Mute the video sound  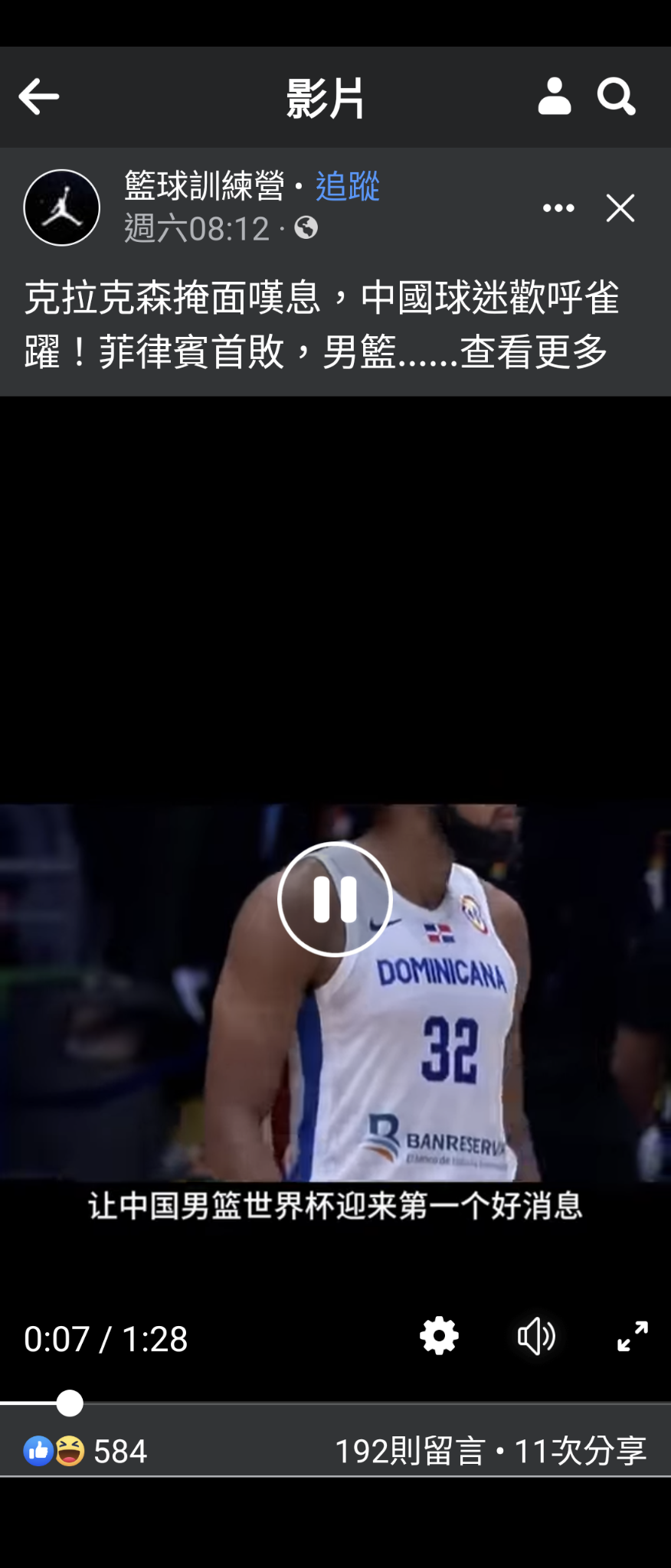pos(536,1337)
